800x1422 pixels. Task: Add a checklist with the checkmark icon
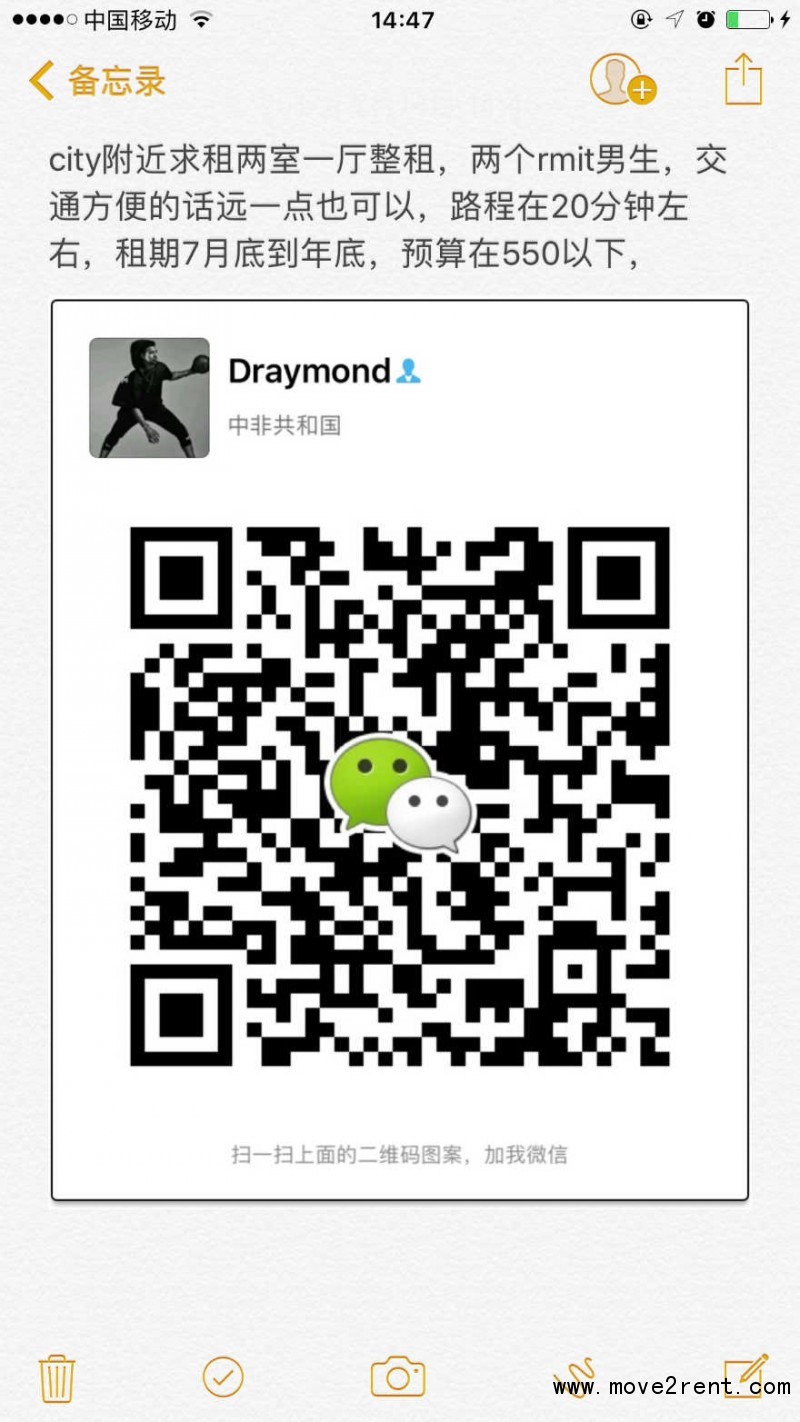click(223, 1377)
